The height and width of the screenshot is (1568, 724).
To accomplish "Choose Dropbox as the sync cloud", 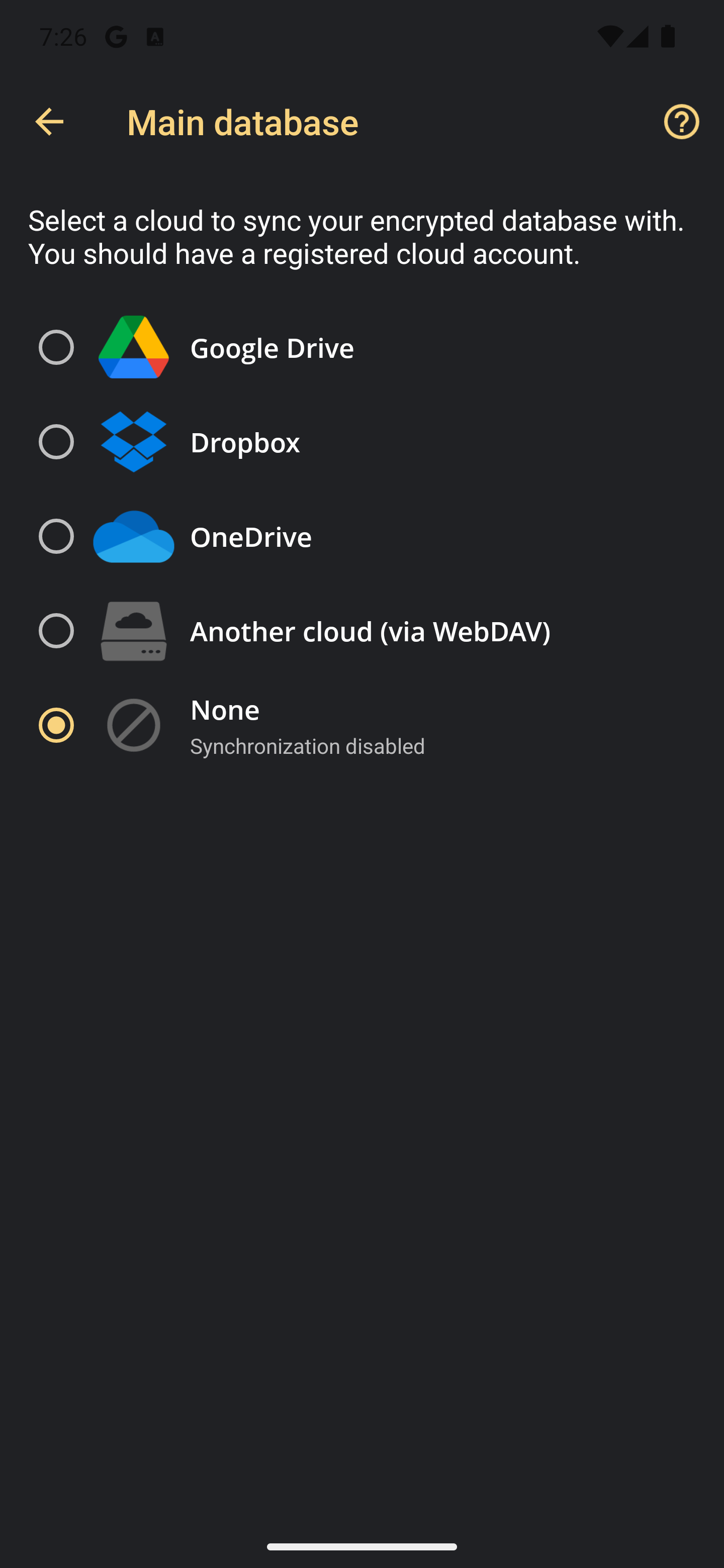I will [x=56, y=442].
